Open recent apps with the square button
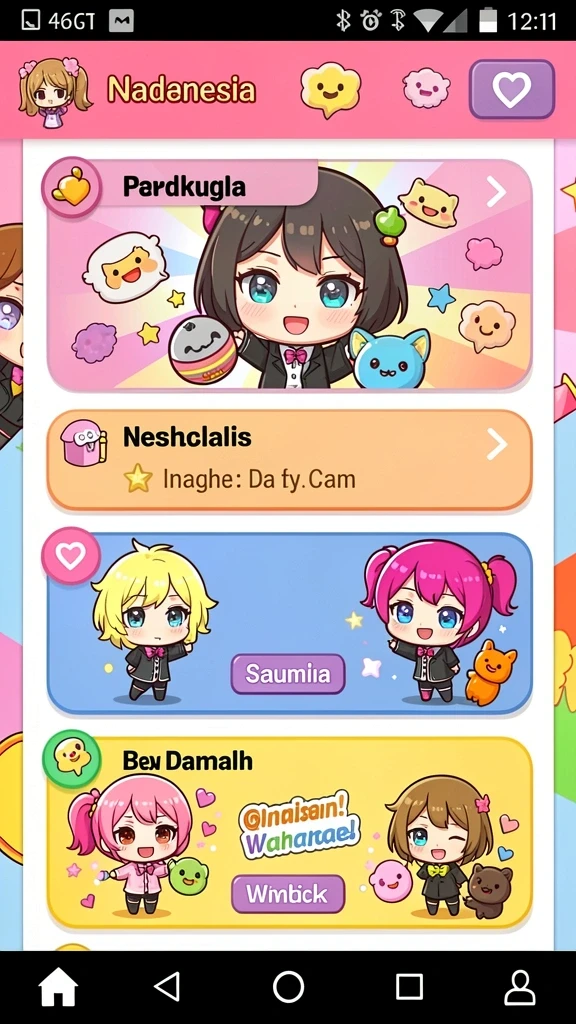 (x=409, y=987)
